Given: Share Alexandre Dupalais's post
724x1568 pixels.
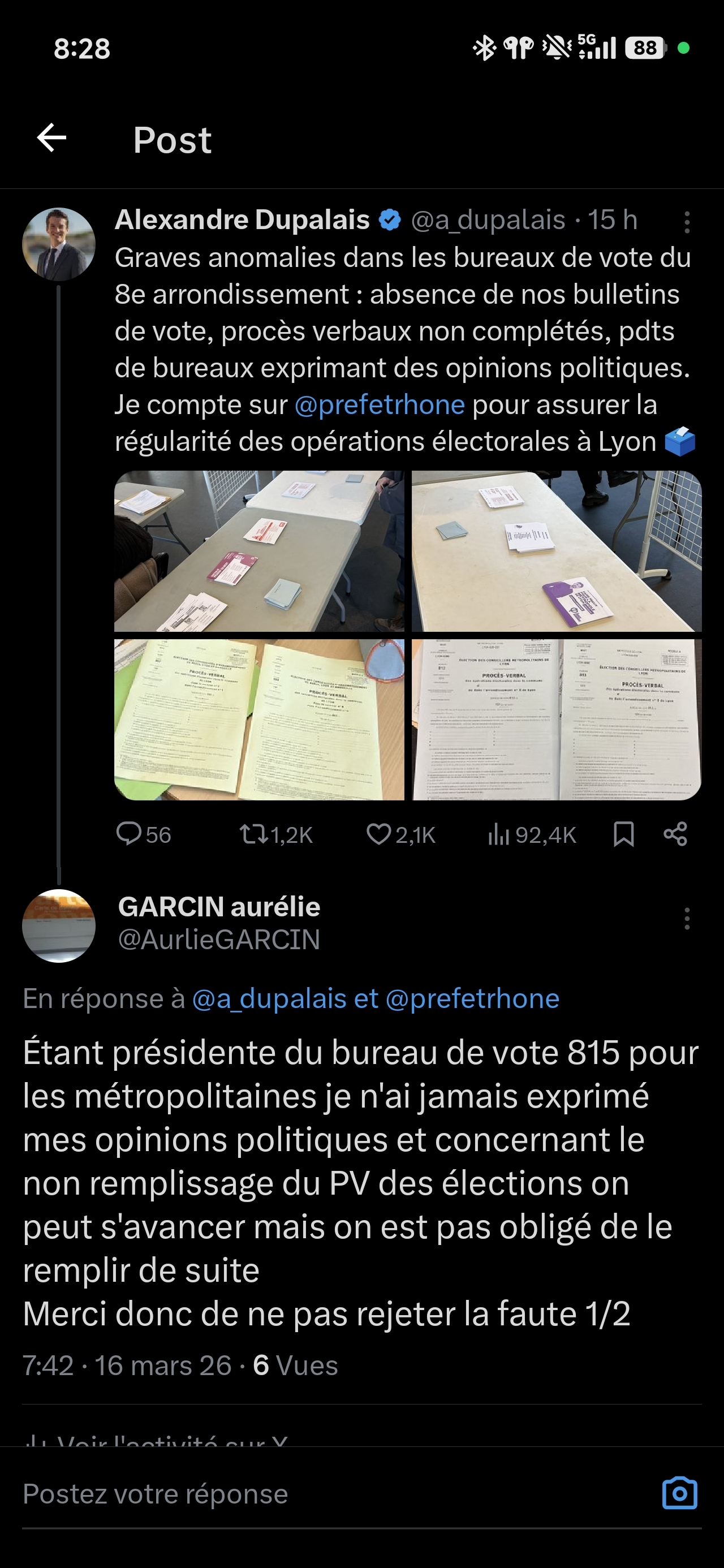Looking at the screenshot, I should point(675,834).
